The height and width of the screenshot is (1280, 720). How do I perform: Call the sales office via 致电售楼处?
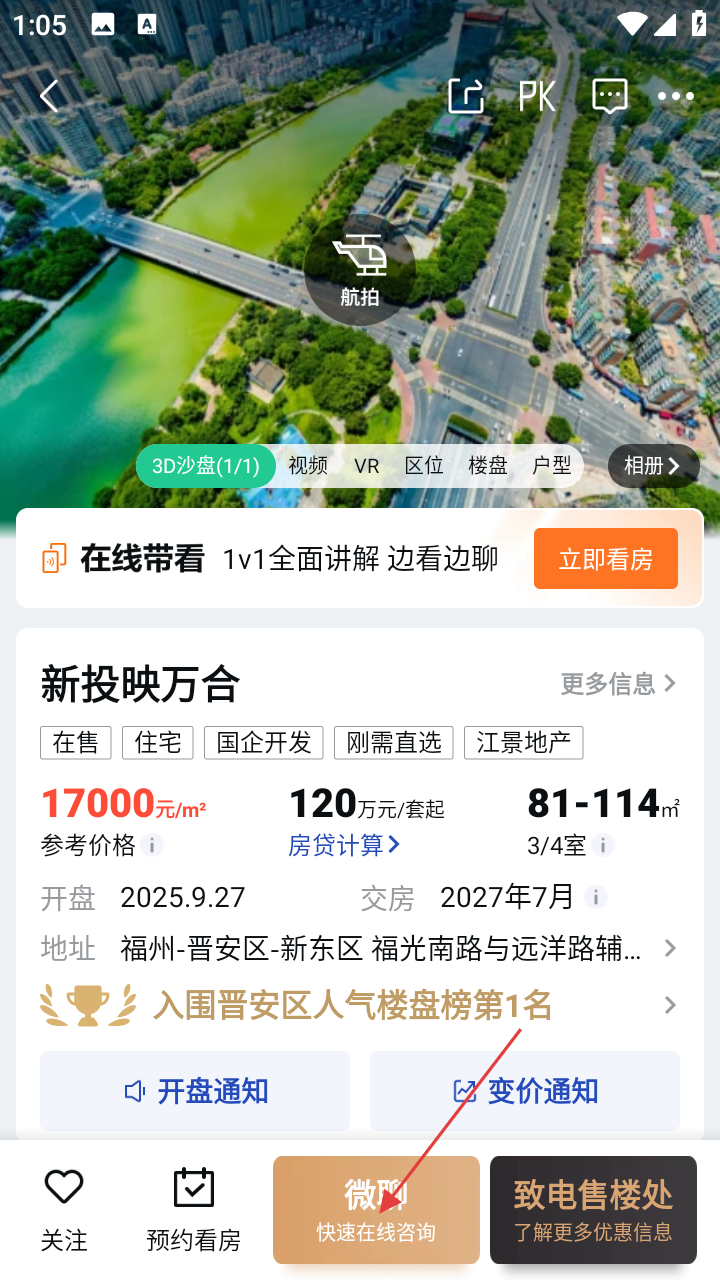tap(593, 1210)
